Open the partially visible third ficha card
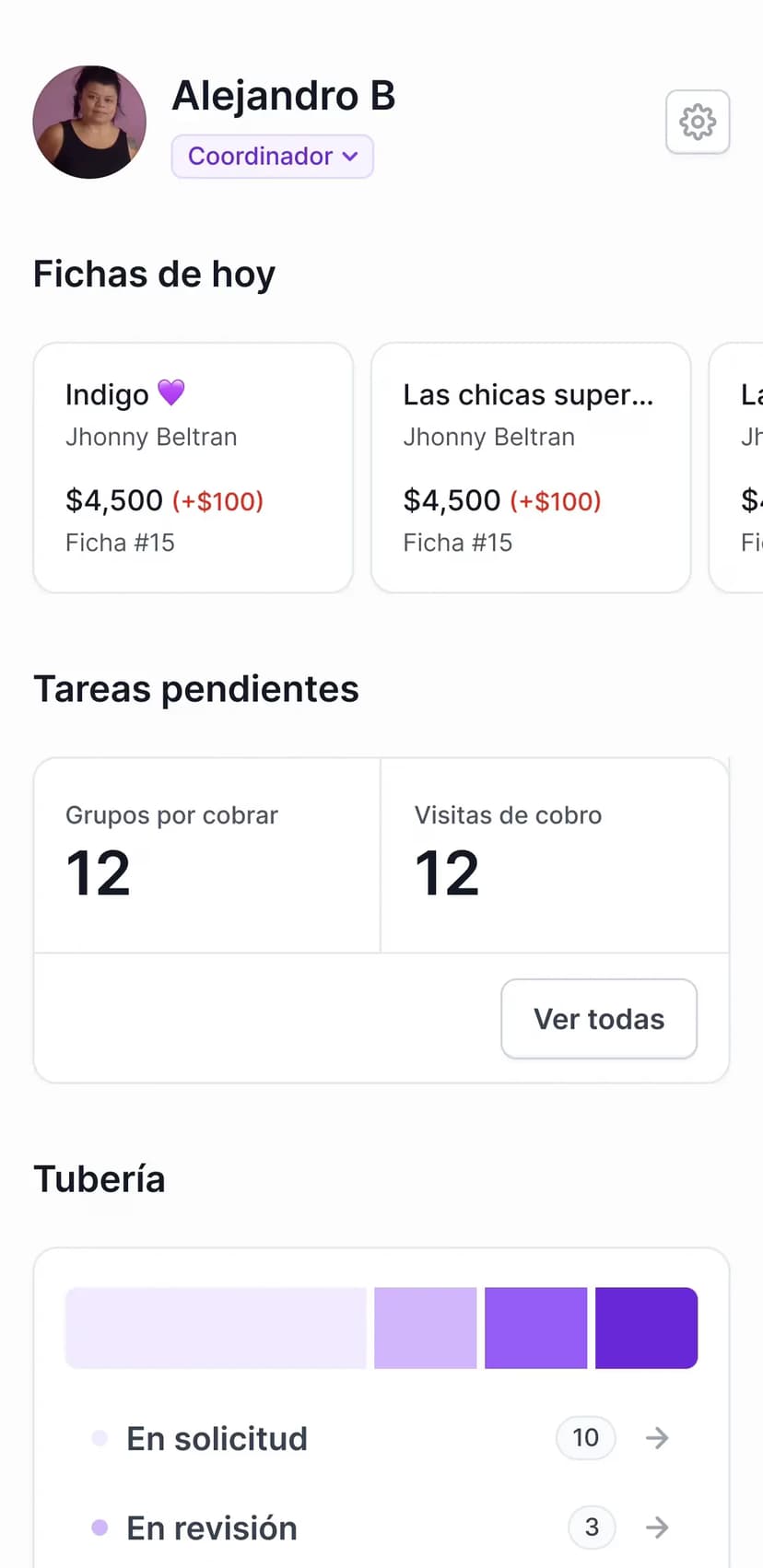 point(737,467)
